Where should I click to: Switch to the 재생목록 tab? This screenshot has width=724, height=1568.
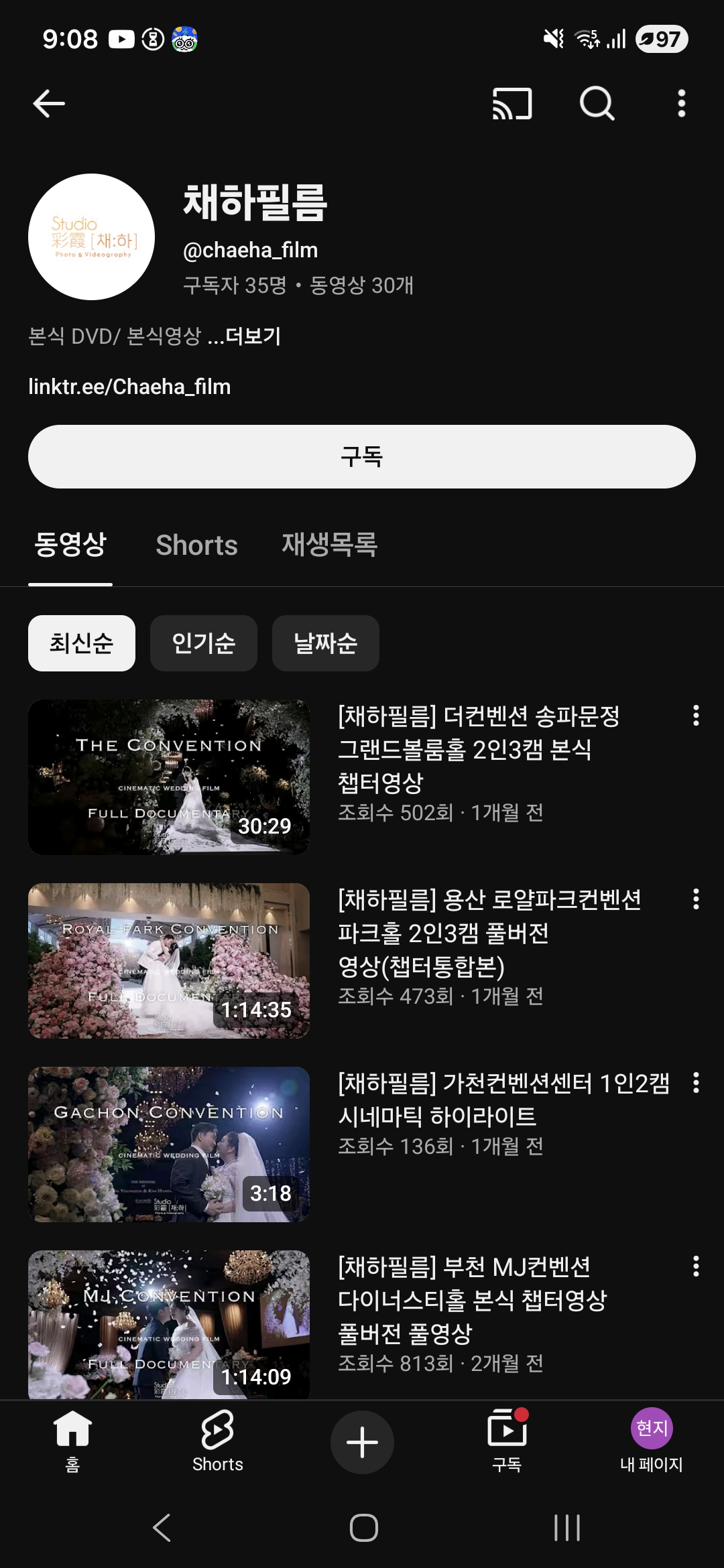click(329, 545)
